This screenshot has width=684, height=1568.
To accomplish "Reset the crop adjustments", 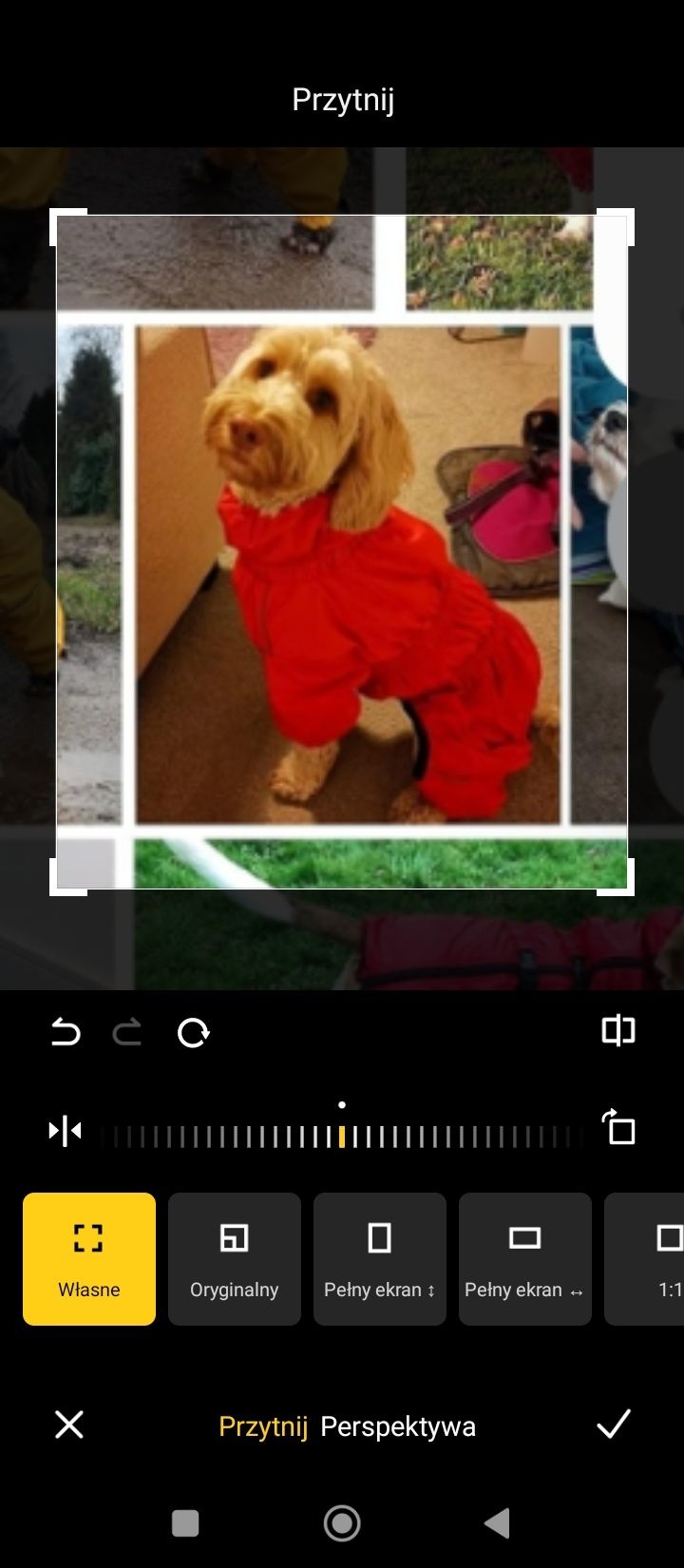I will tap(193, 1032).
